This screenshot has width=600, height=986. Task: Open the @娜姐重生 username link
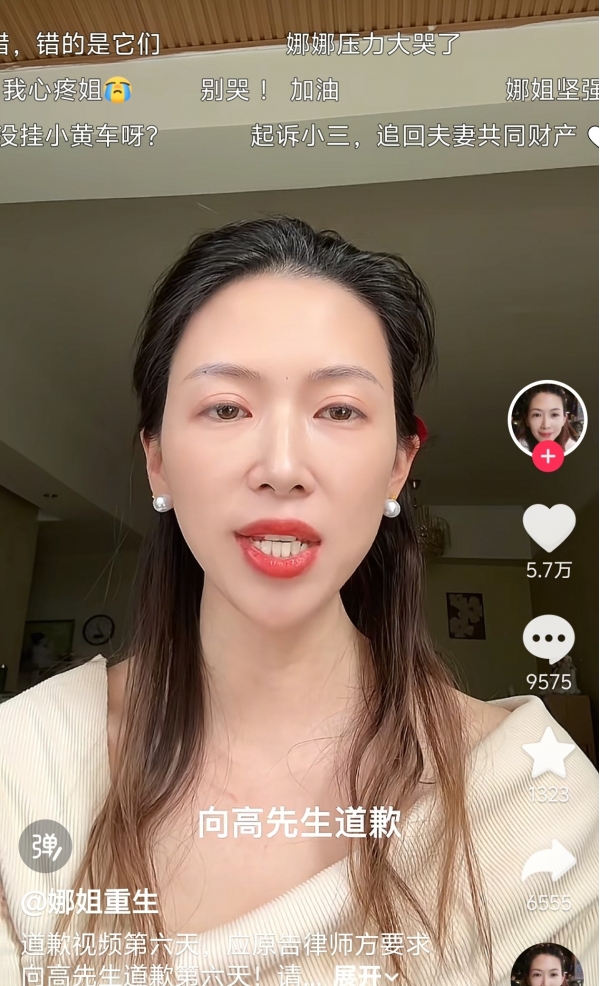[x=90, y=902]
